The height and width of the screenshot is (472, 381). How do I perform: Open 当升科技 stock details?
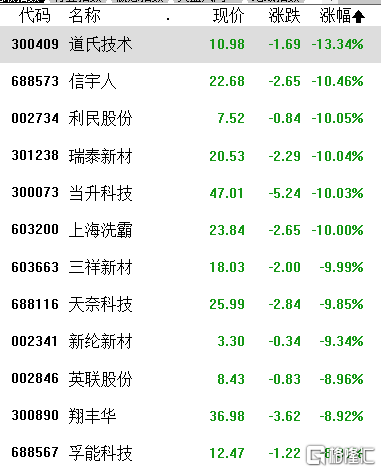click(190, 193)
